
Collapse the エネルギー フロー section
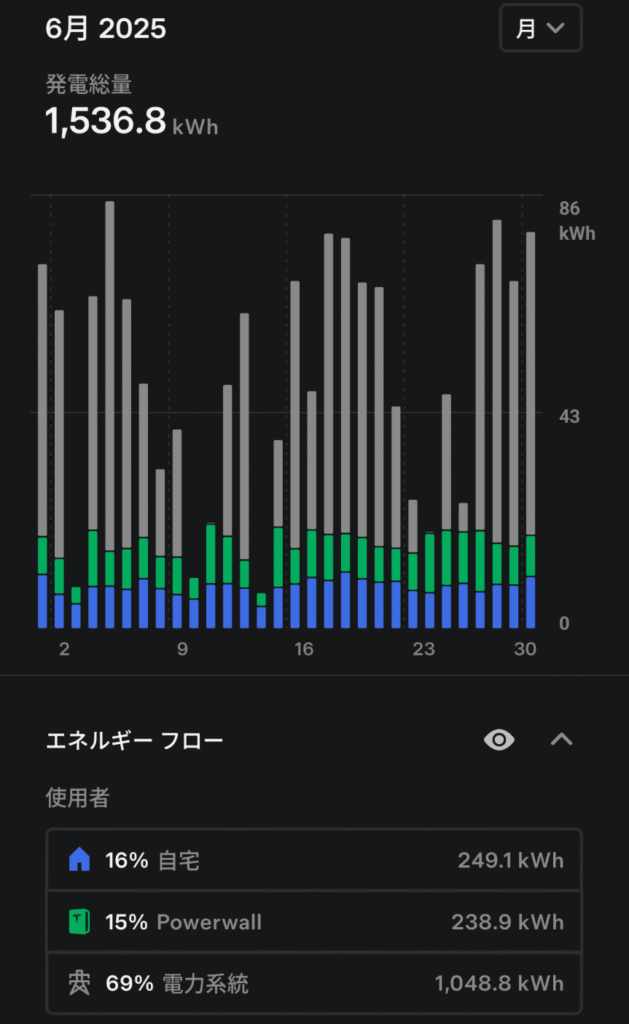click(562, 739)
